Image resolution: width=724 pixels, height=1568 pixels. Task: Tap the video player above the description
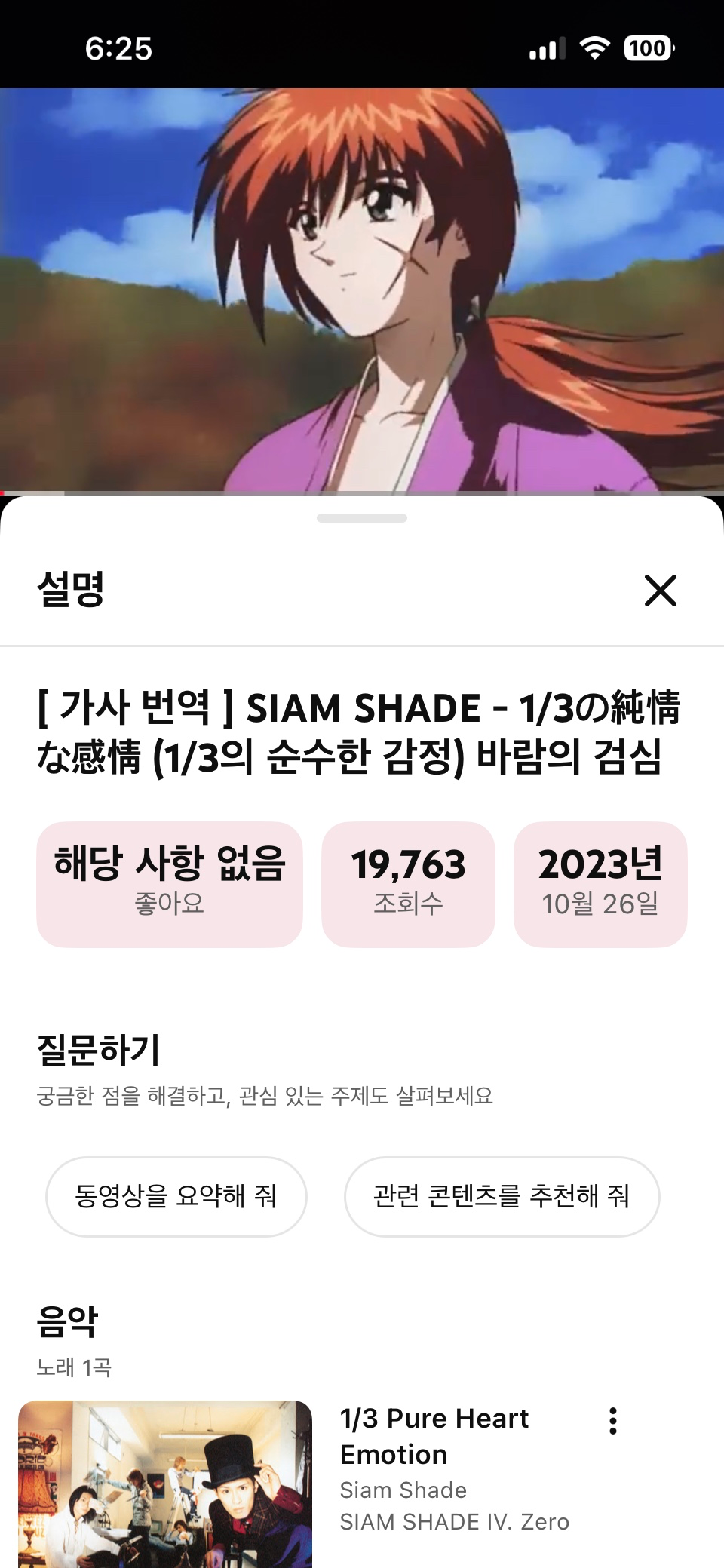(362, 290)
